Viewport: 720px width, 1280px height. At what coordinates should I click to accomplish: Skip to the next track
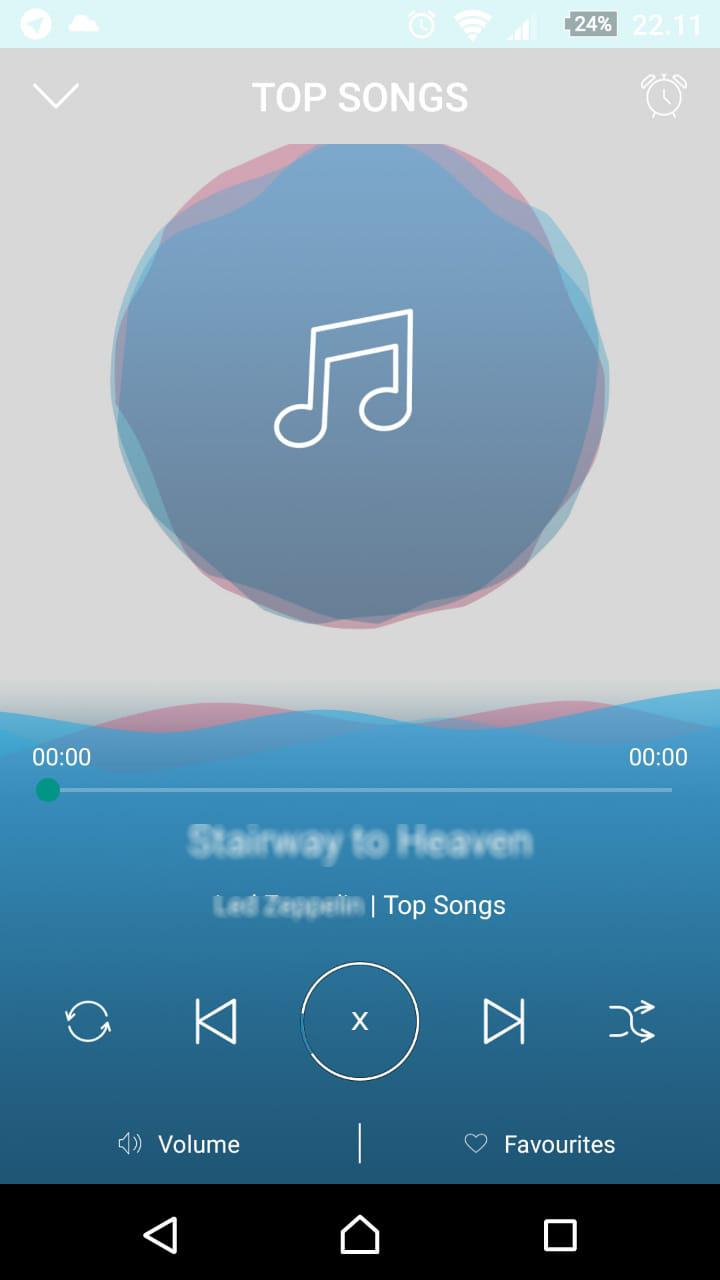click(x=503, y=1022)
